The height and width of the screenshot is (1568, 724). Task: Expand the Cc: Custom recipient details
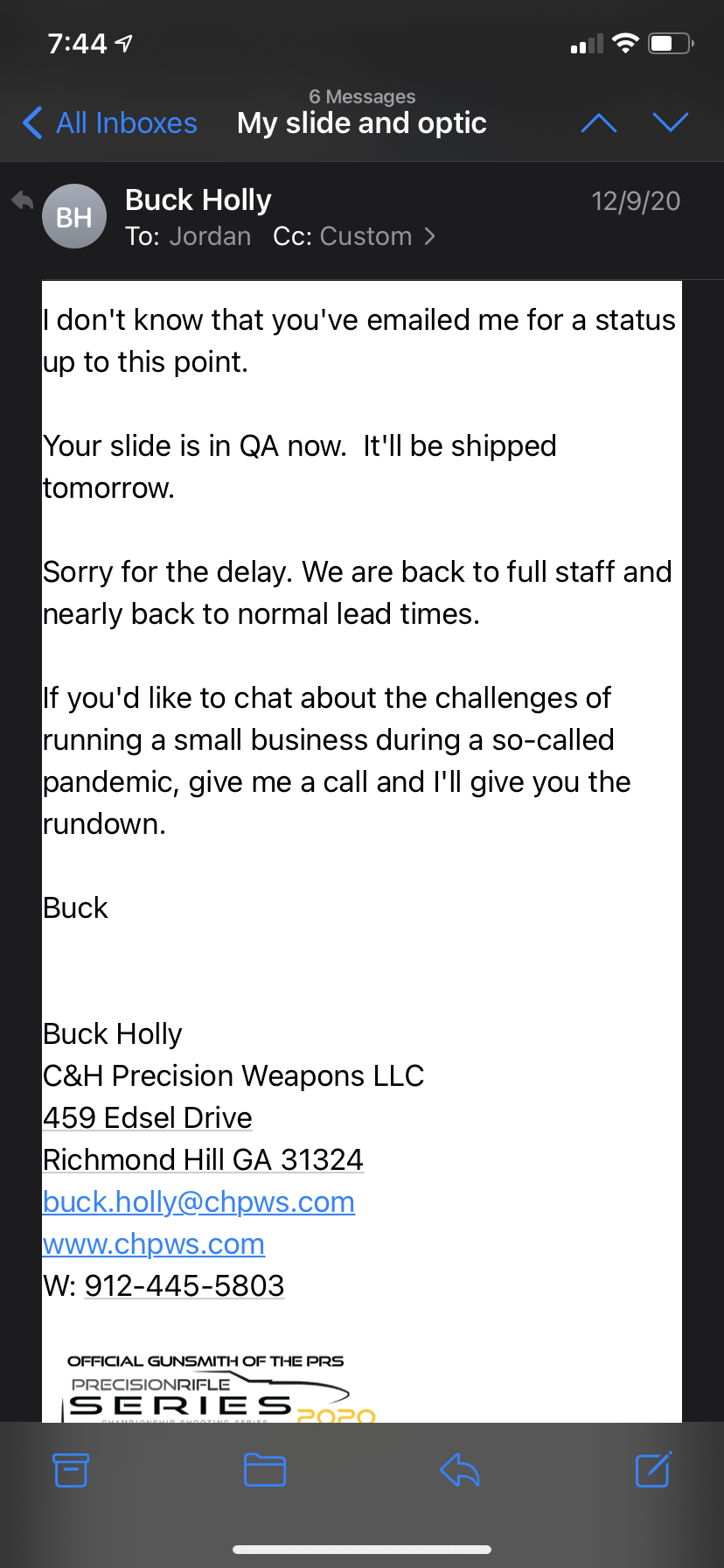pos(353,236)
